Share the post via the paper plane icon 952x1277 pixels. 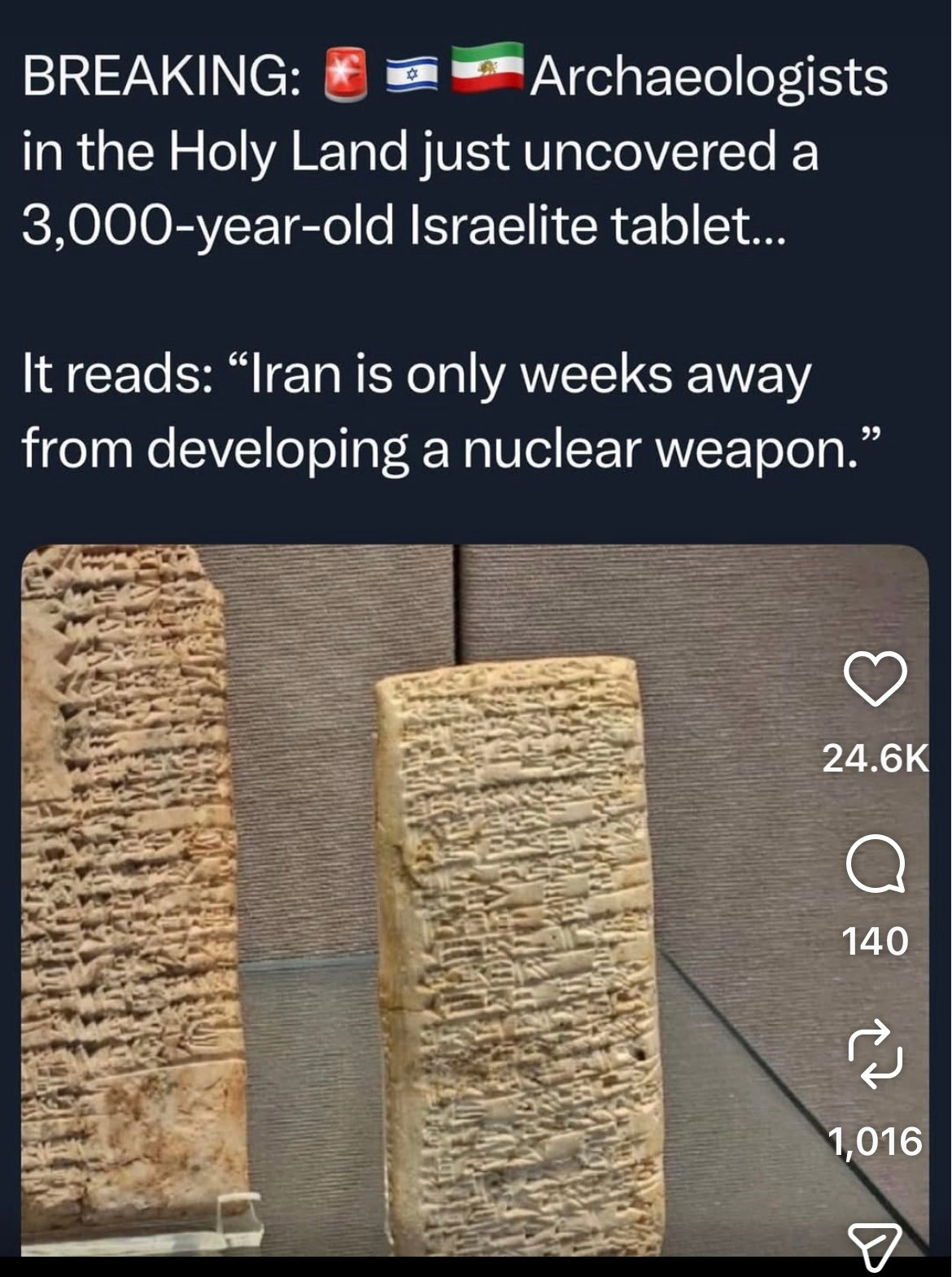[x=875, y=1246]
